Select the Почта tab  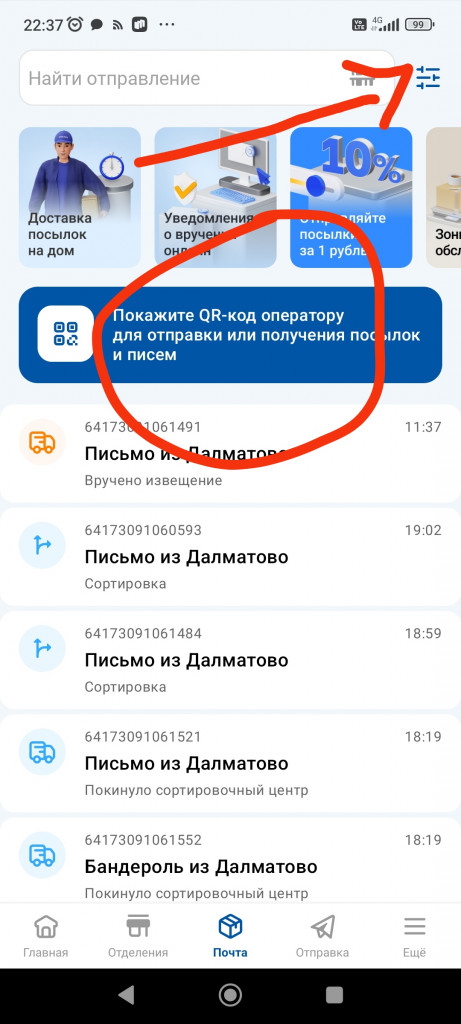(230, 936)
